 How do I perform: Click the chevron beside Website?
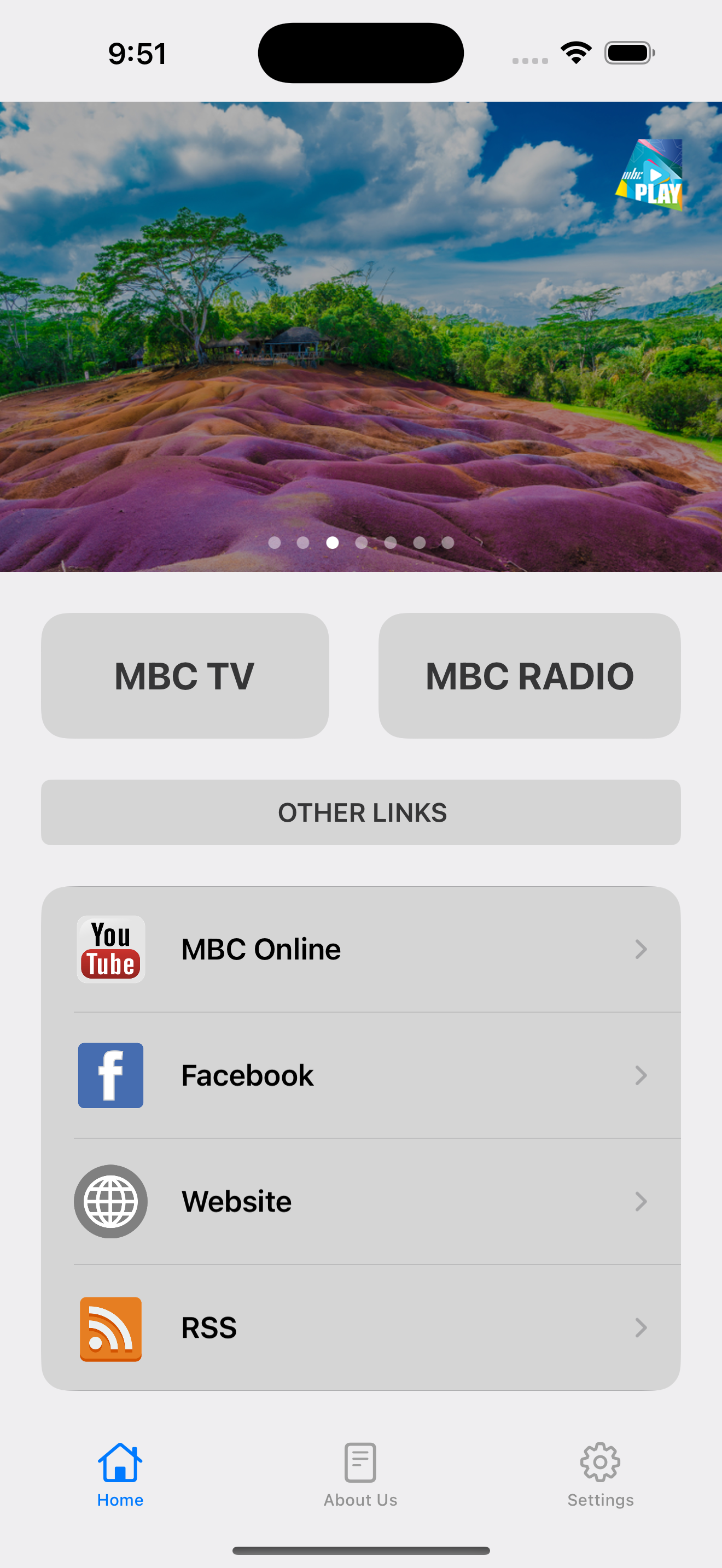(642, 1202)
